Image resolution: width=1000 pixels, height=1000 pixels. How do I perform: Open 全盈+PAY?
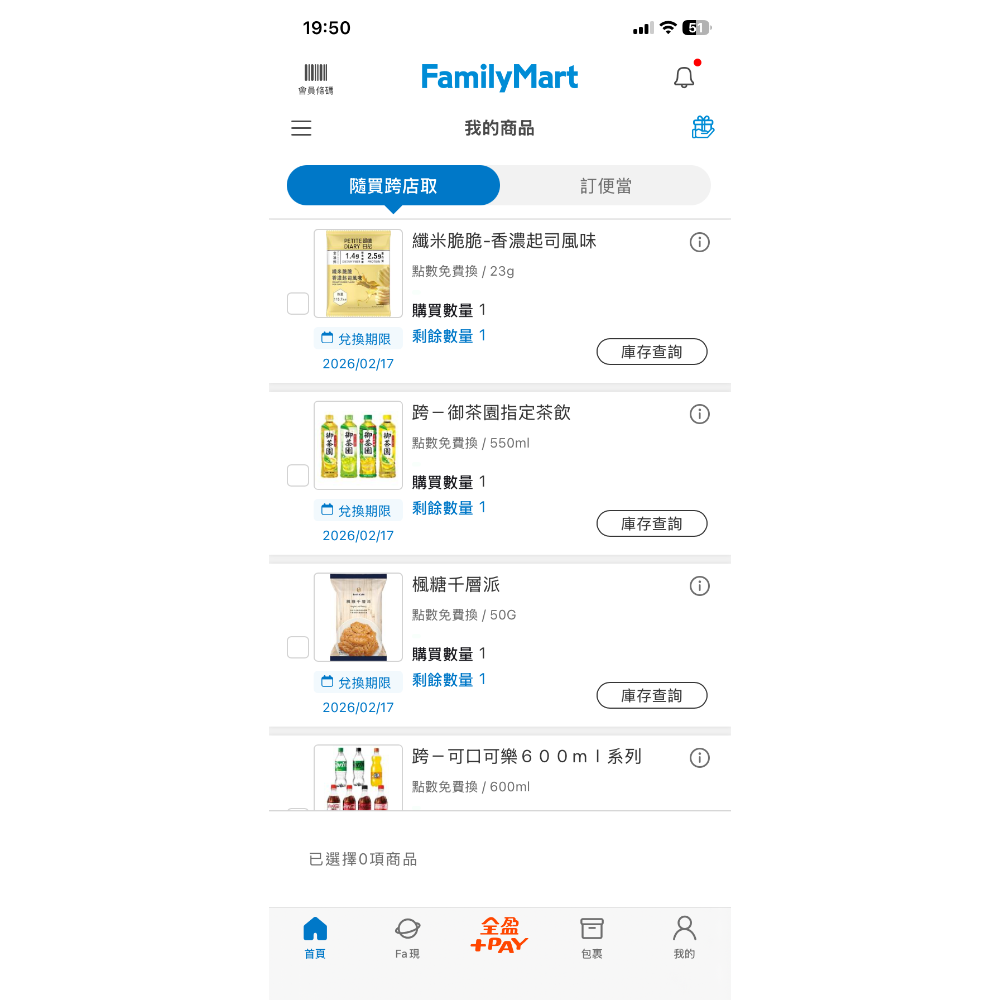click(499, 935)
